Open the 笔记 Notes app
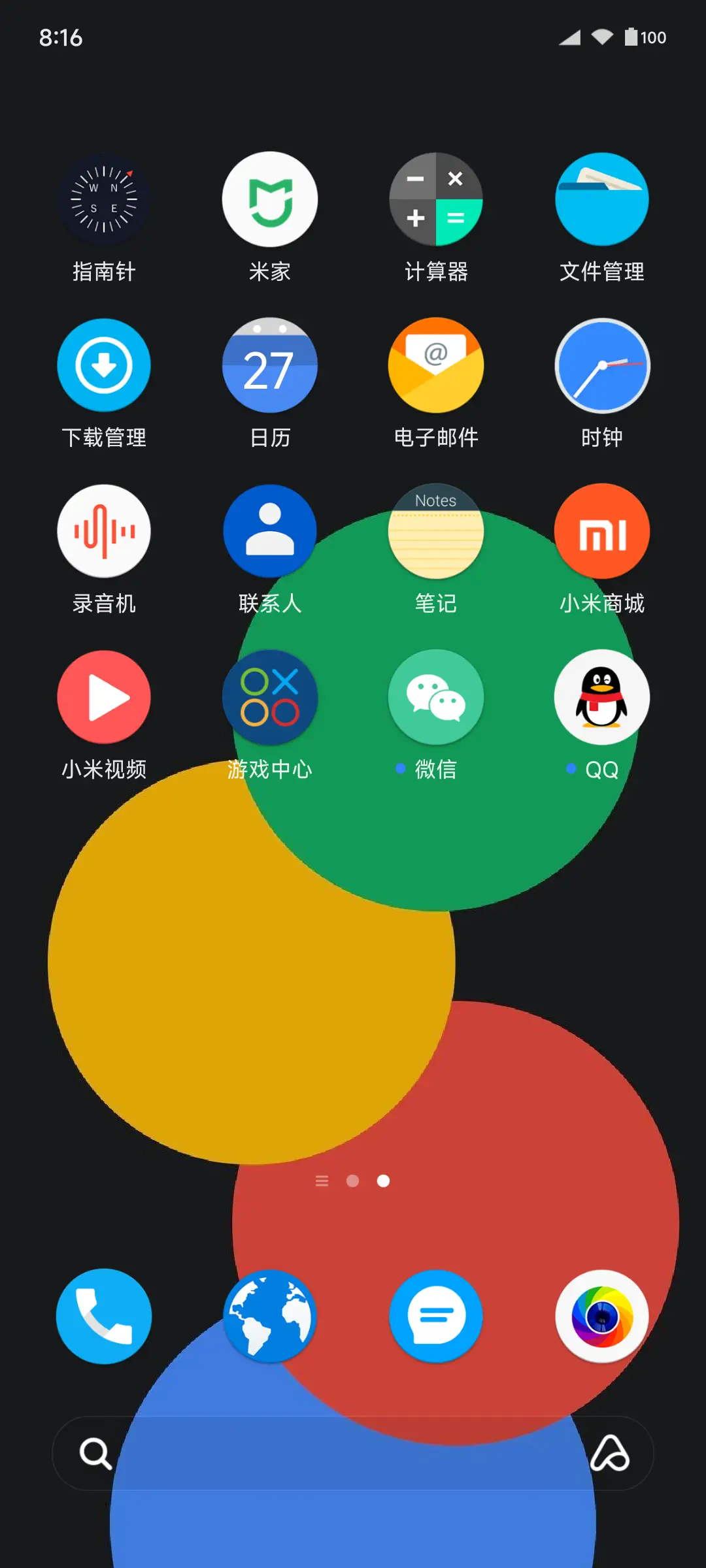This screenshot has height=1568, width=706. 436,532
